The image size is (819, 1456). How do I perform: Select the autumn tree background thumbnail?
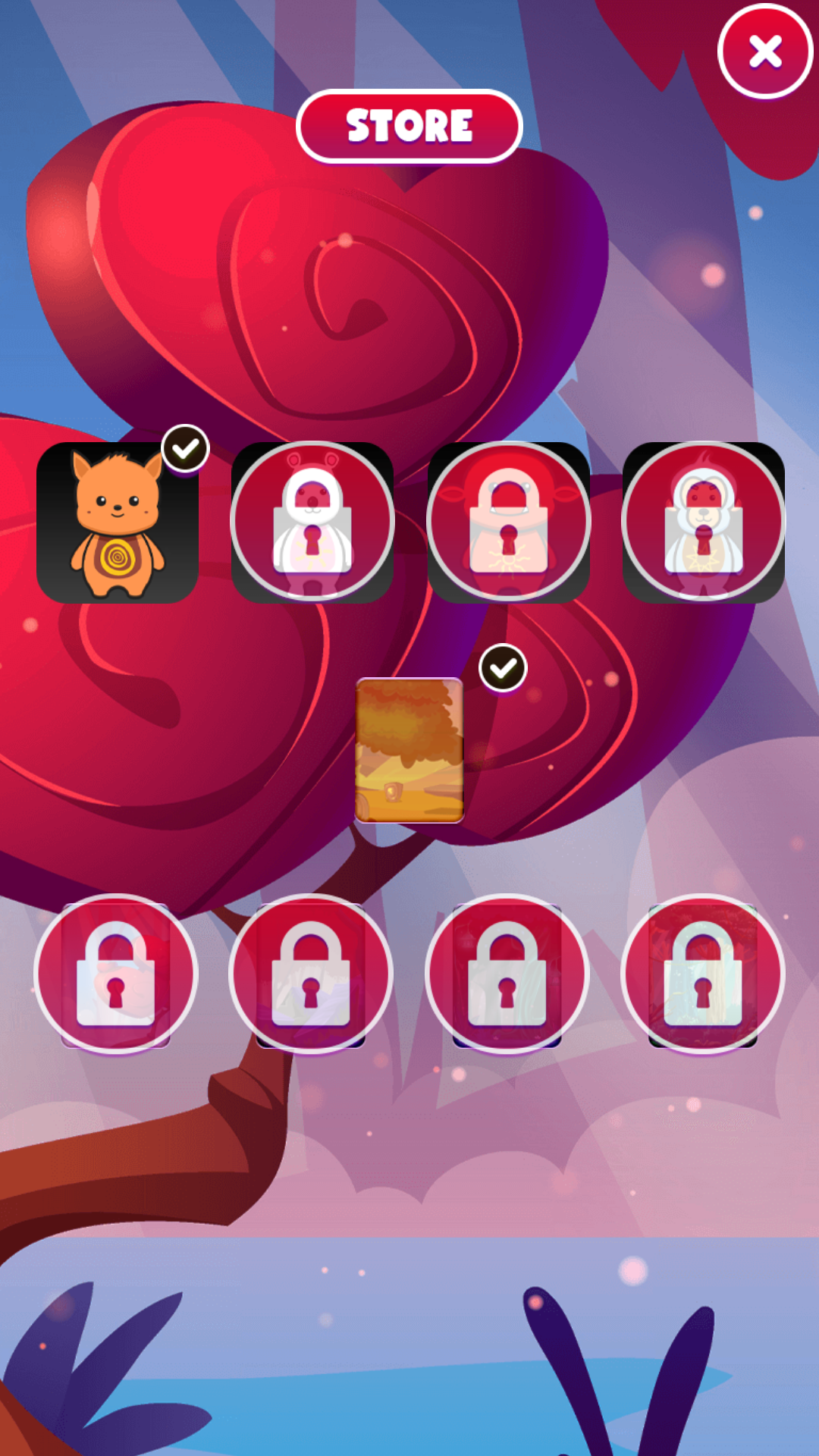pyautogui.click(x=410, y=751)
